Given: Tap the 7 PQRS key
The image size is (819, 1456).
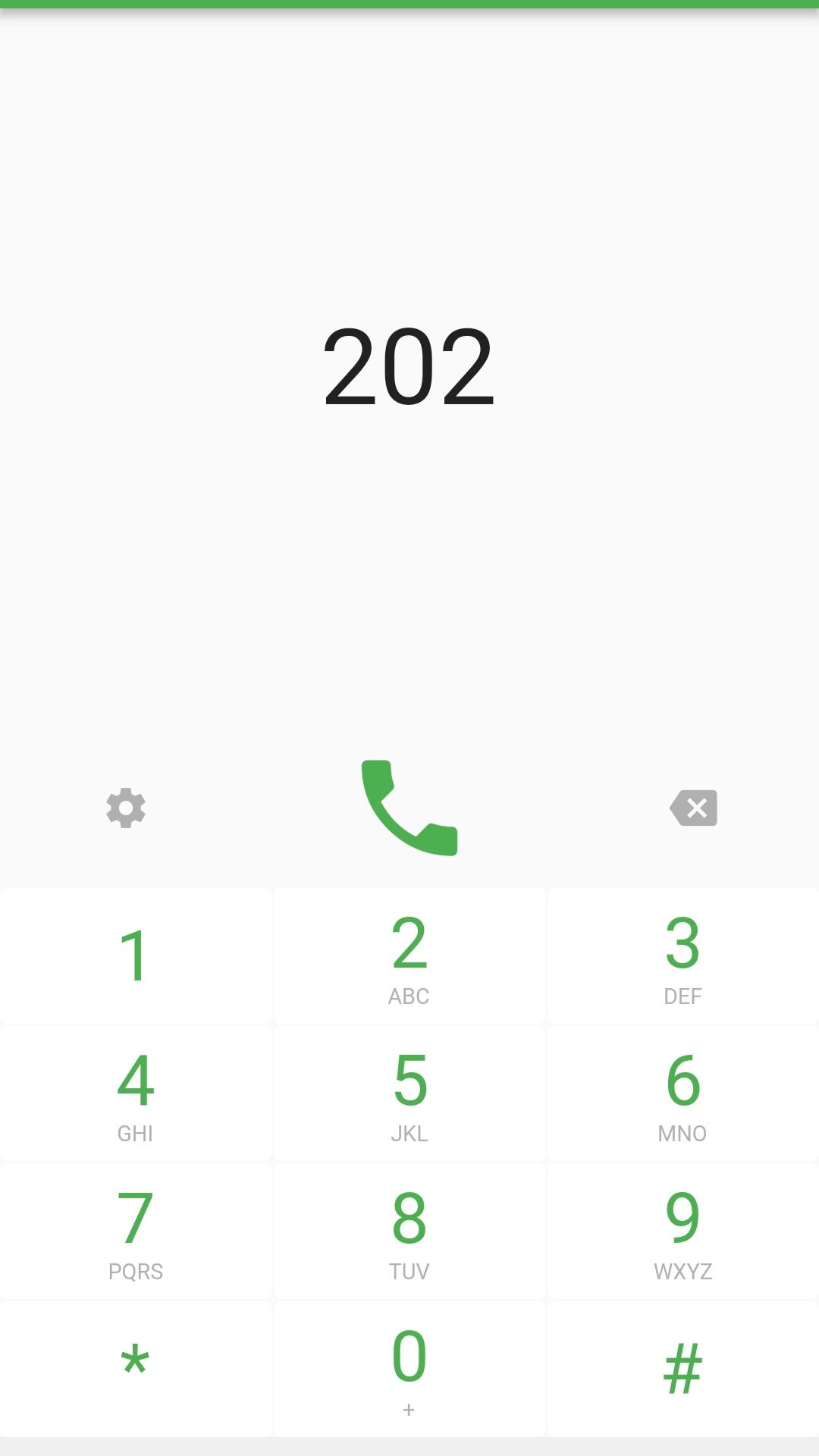Looking at the screenshot, I should pyautogui.click(x=136, y=1232).
